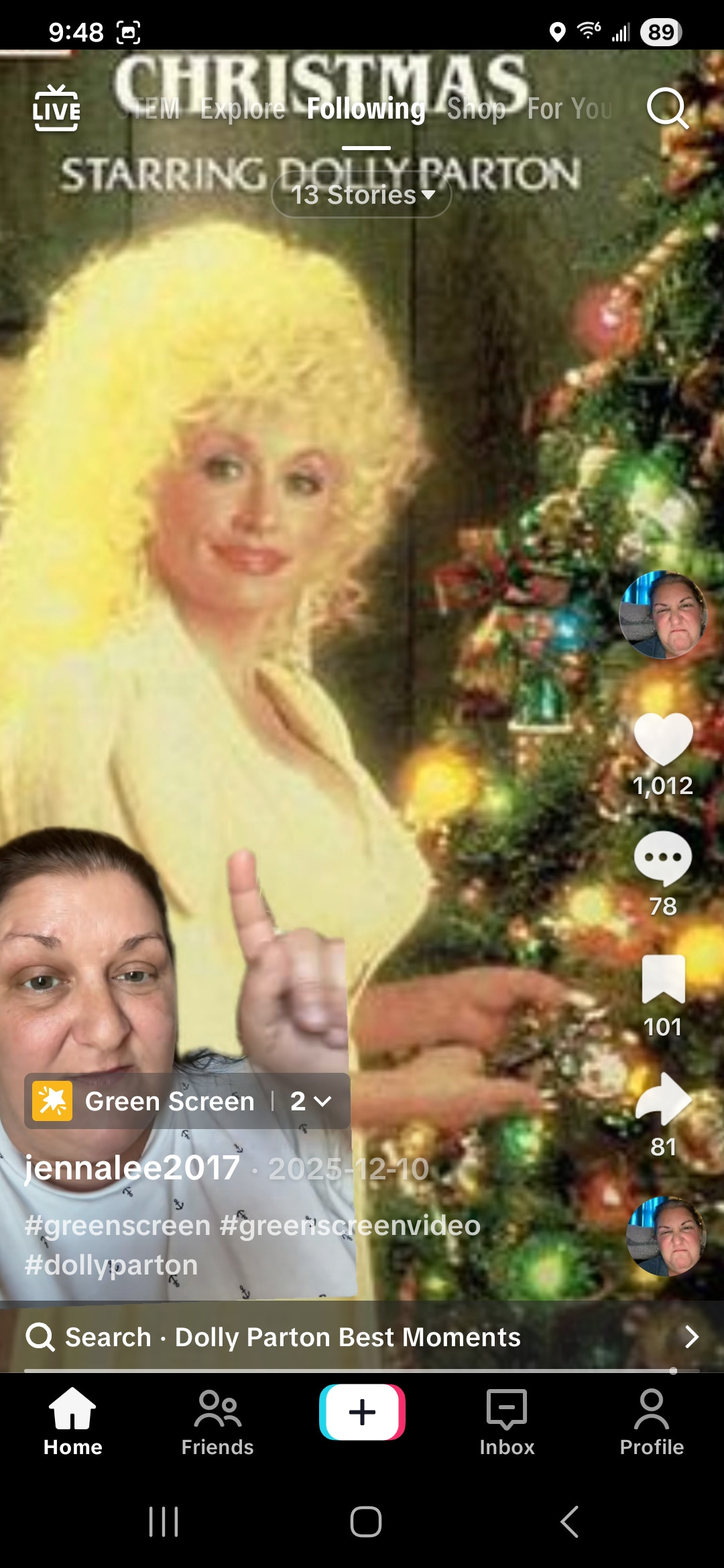724x1568 pixels.
Task: Open jennalee2017's username link
Action: pyautogui.click(x=132, y=1168)
